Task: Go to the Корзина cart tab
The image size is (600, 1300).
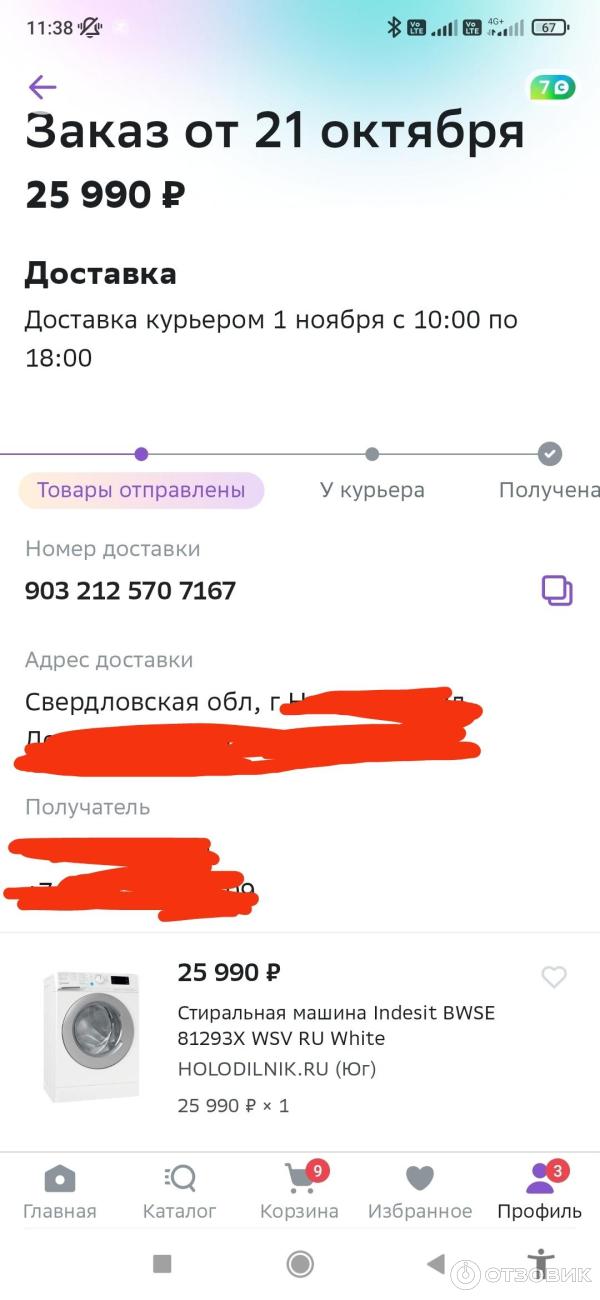Action: click(x=300, y=1192)
